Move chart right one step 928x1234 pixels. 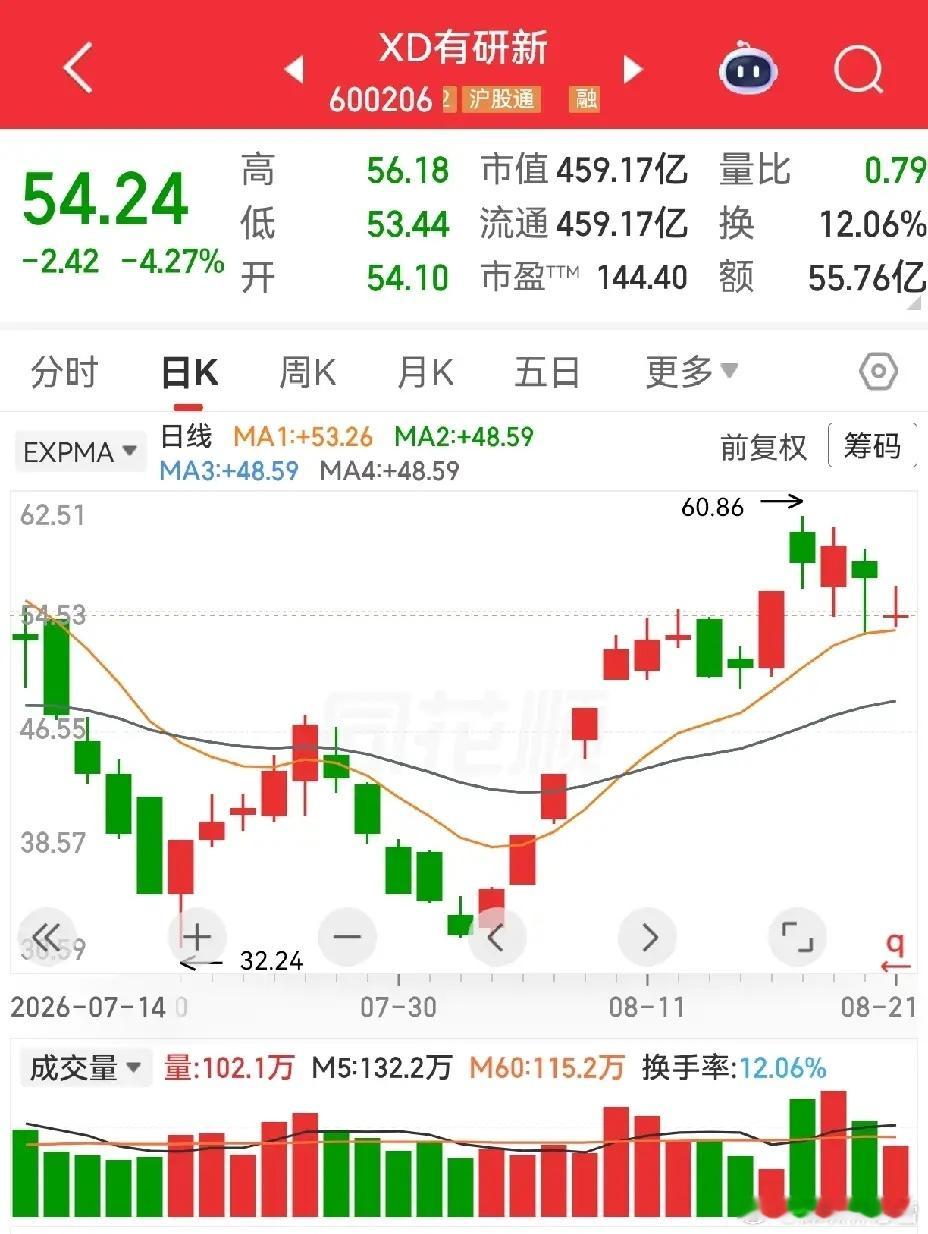click(648, 937)
